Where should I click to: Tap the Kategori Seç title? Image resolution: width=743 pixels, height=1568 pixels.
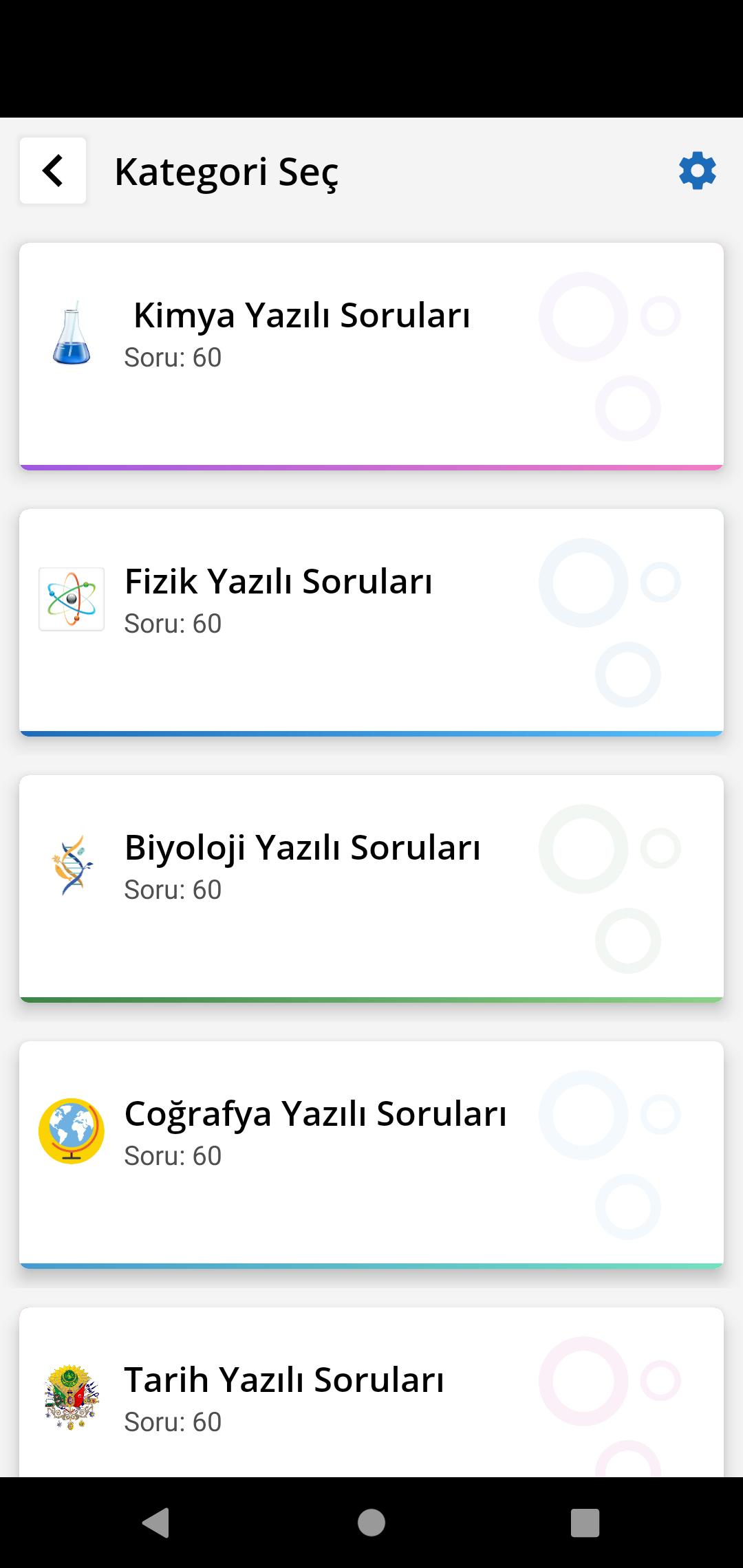click(x=227, y=171)
